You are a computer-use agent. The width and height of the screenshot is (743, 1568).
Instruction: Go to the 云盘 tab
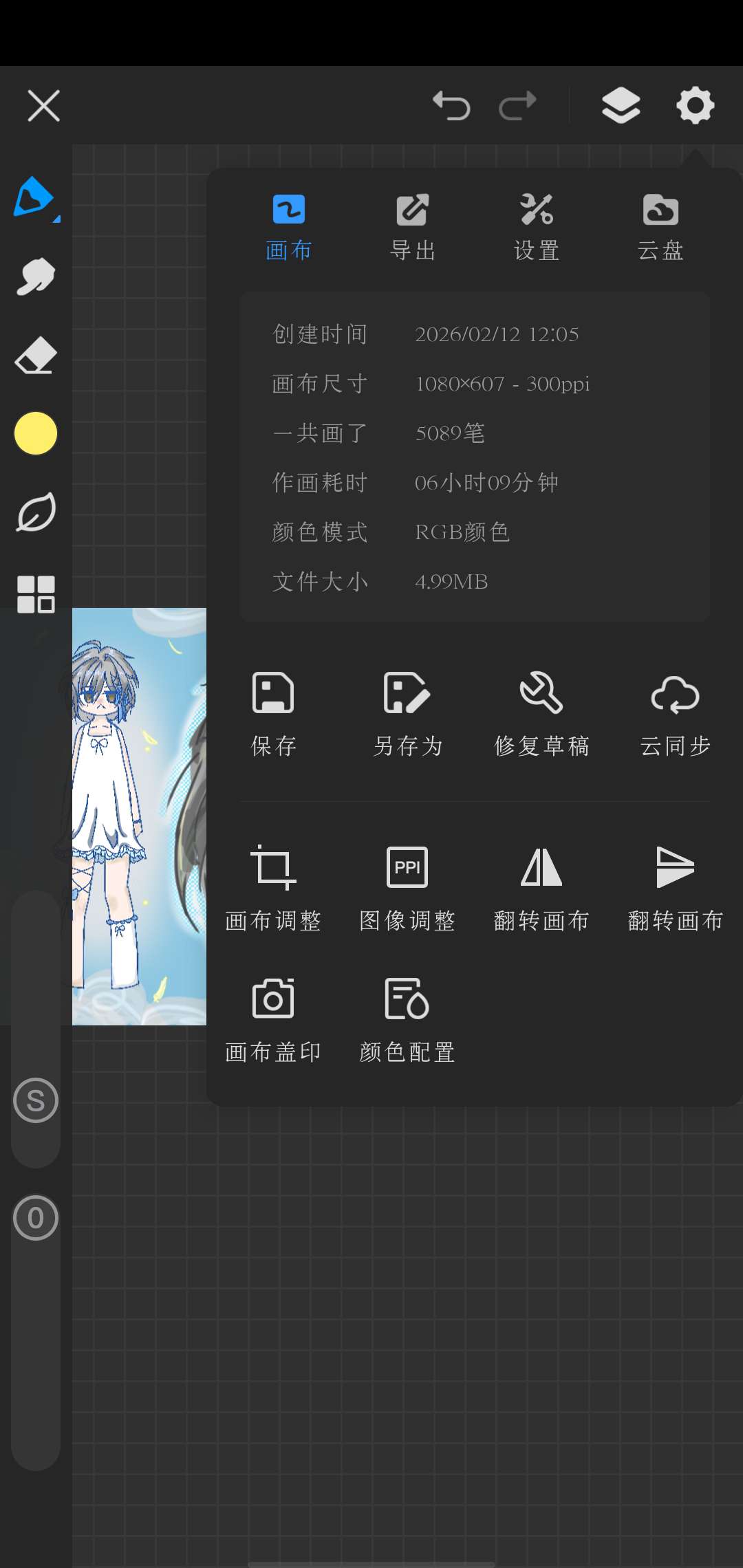point(660,228)
